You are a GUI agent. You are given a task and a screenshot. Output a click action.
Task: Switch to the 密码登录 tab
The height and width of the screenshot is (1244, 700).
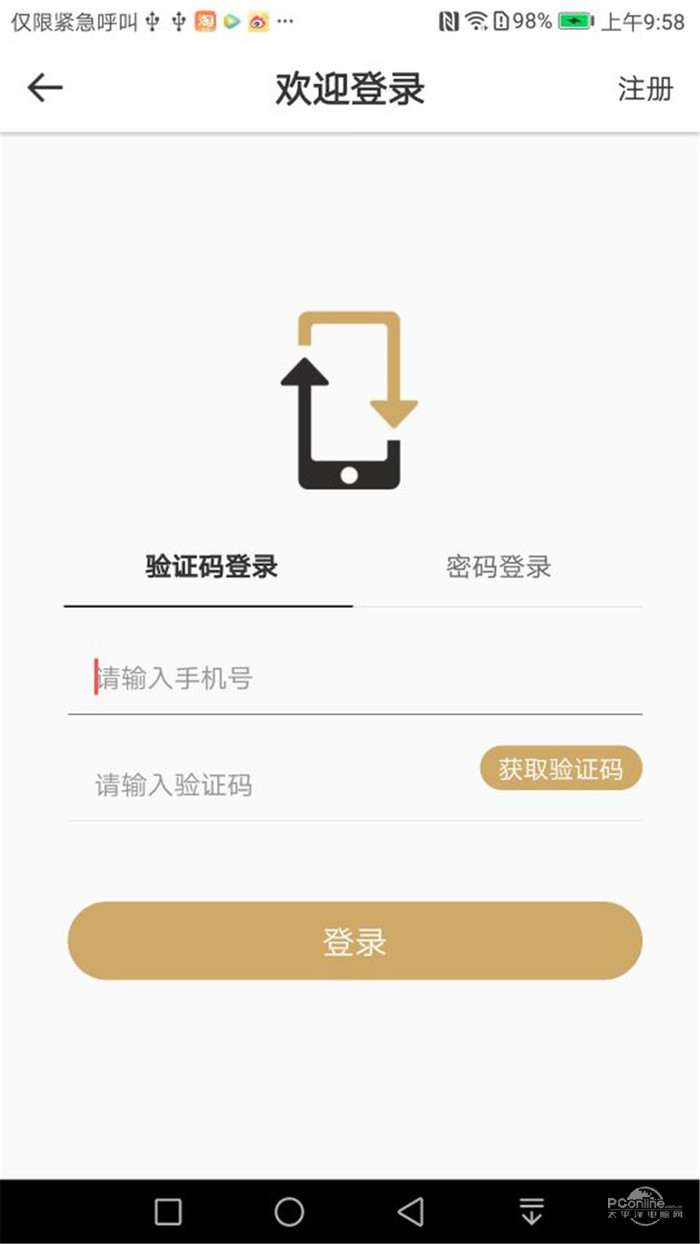[498, 567]
